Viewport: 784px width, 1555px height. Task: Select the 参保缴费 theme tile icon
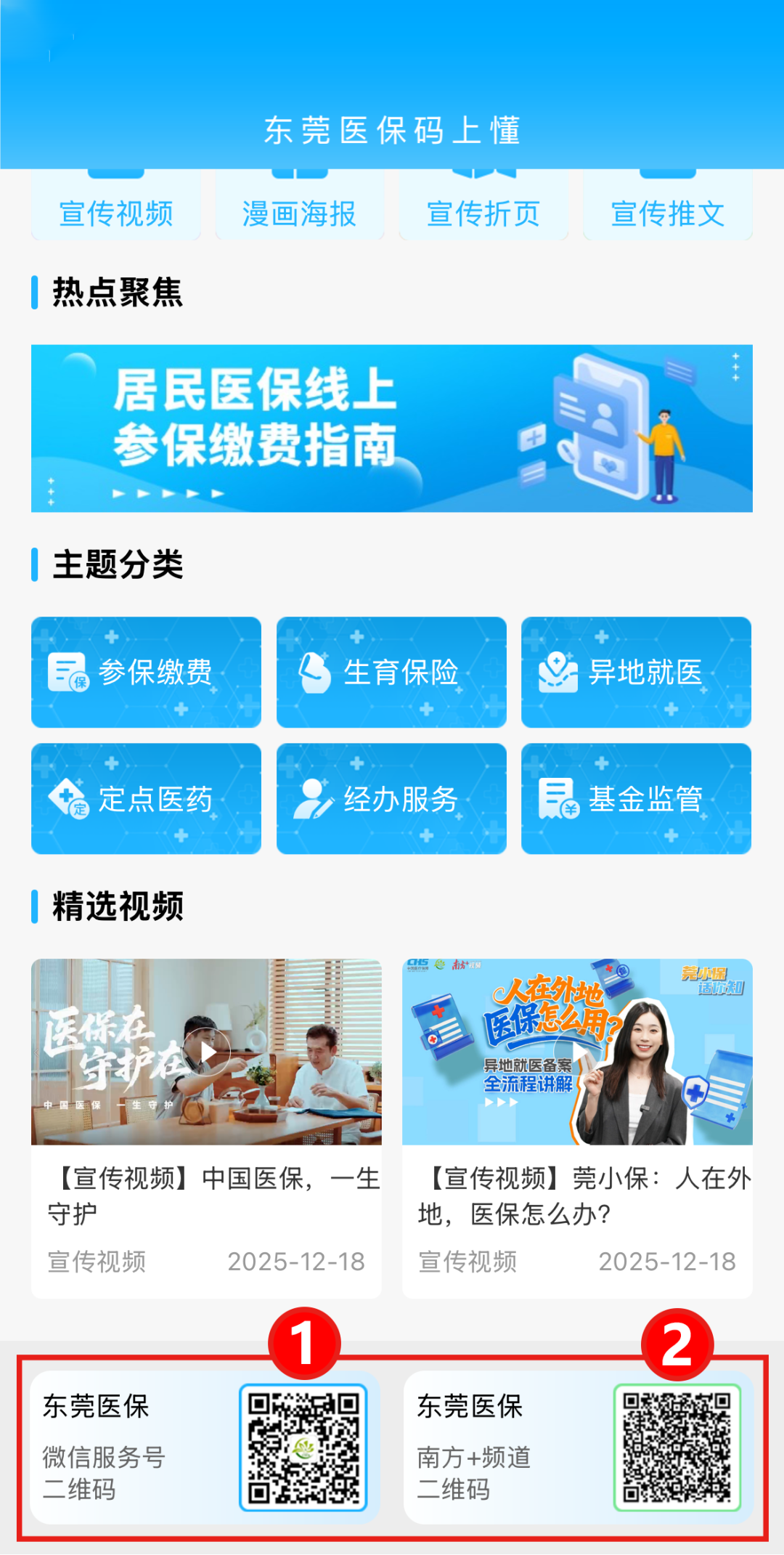[69, 672]
